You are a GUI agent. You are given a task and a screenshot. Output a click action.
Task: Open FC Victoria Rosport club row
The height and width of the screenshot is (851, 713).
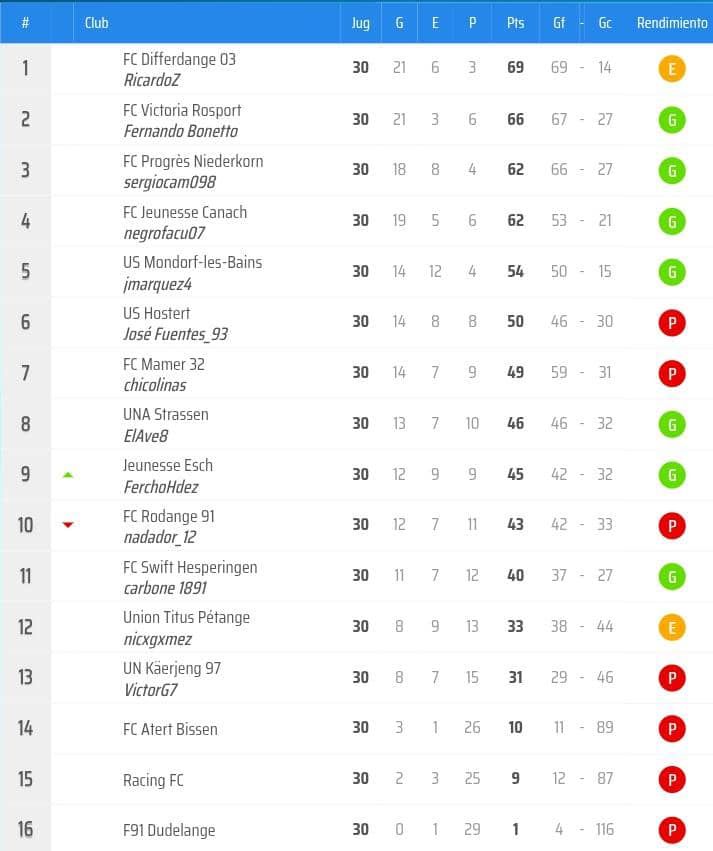182,110
